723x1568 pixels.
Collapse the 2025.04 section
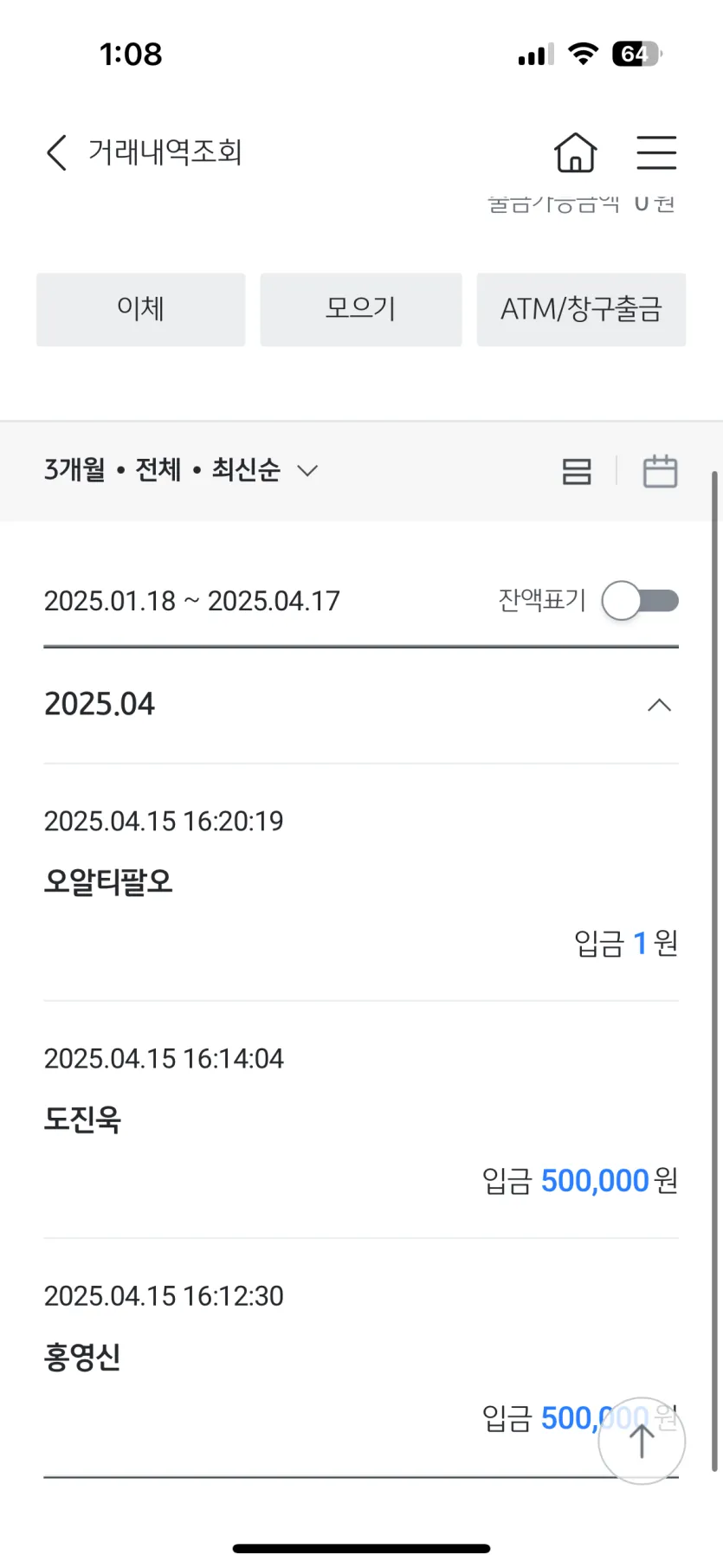[659, 705]
